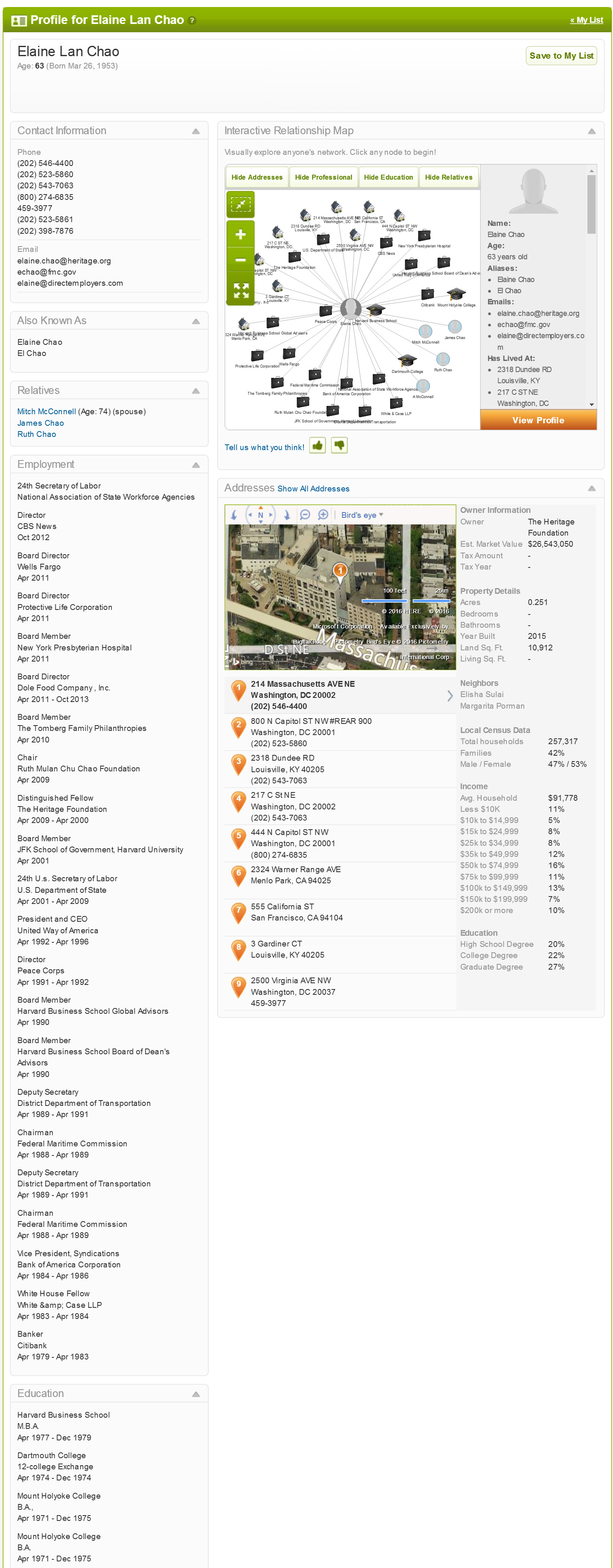Give thumbs down feedback
Viewport: 613px width, 1568px height.
point(339,446)
